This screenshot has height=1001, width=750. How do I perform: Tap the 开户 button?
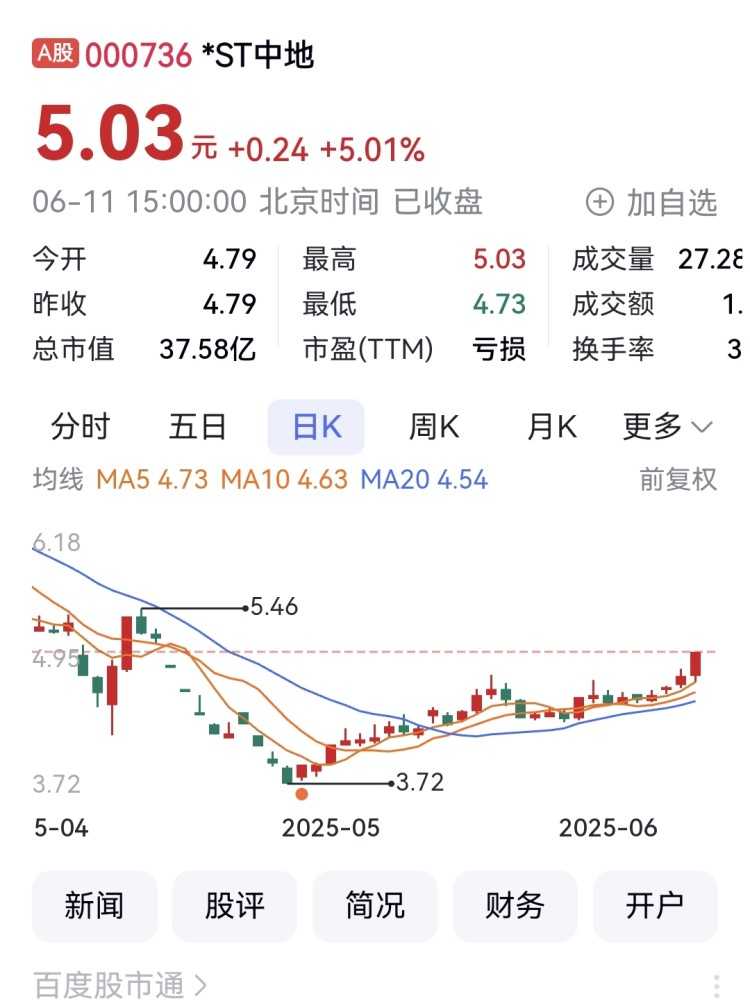pos(655,906)
